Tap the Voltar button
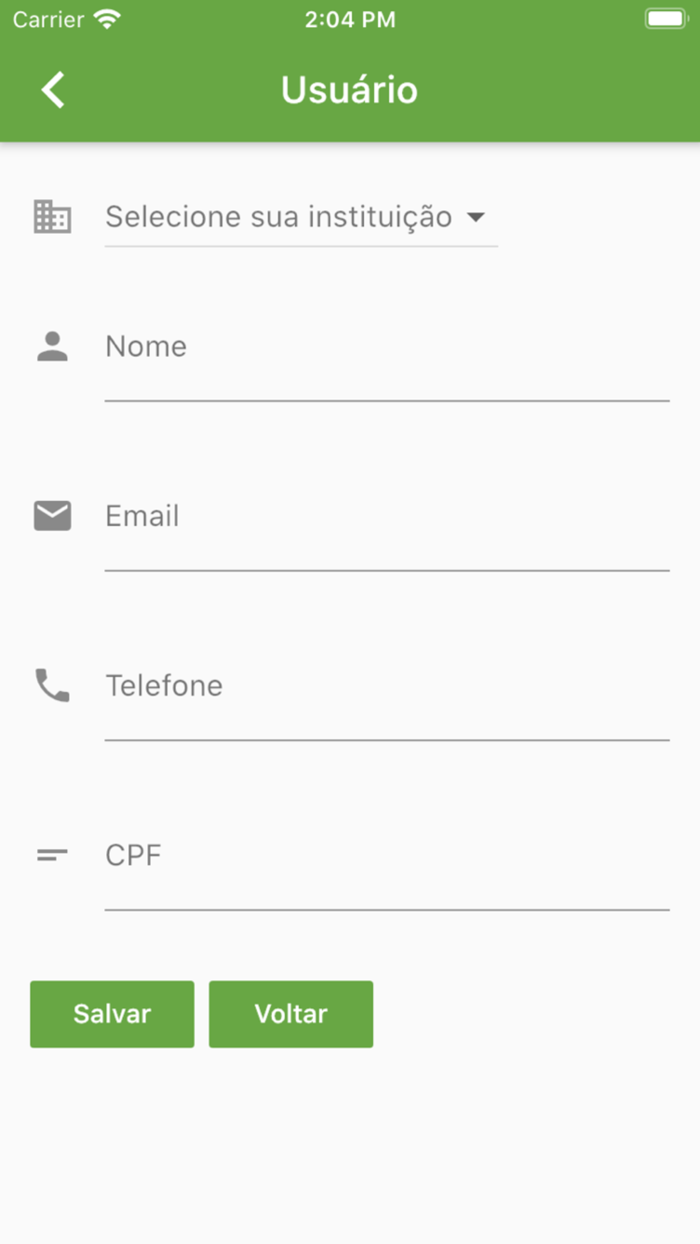The height and width of the screenshot is (1244, 700). pyautogui.click(x=291, y=1014)
